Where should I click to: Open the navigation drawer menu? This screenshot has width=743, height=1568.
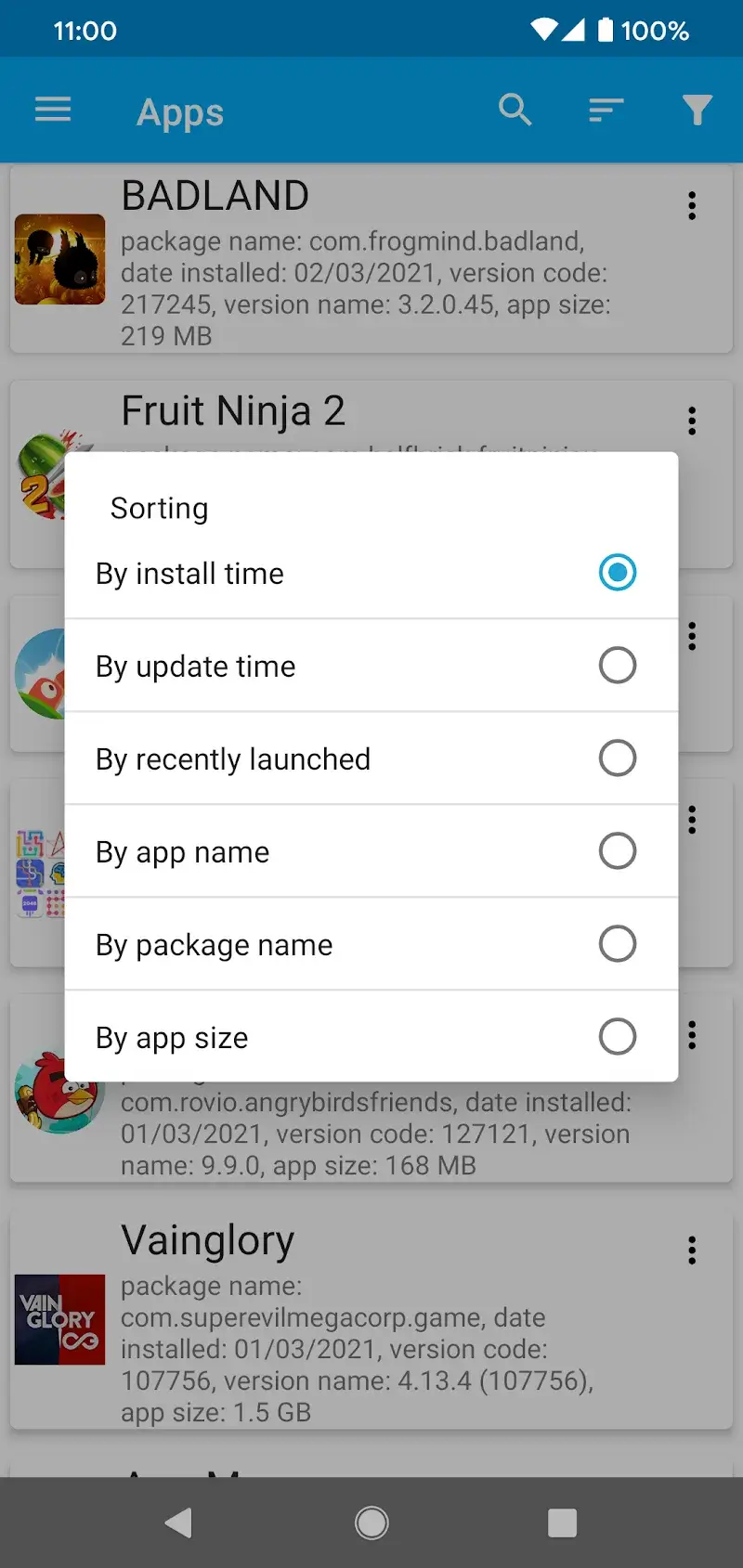tap(53, 110)
